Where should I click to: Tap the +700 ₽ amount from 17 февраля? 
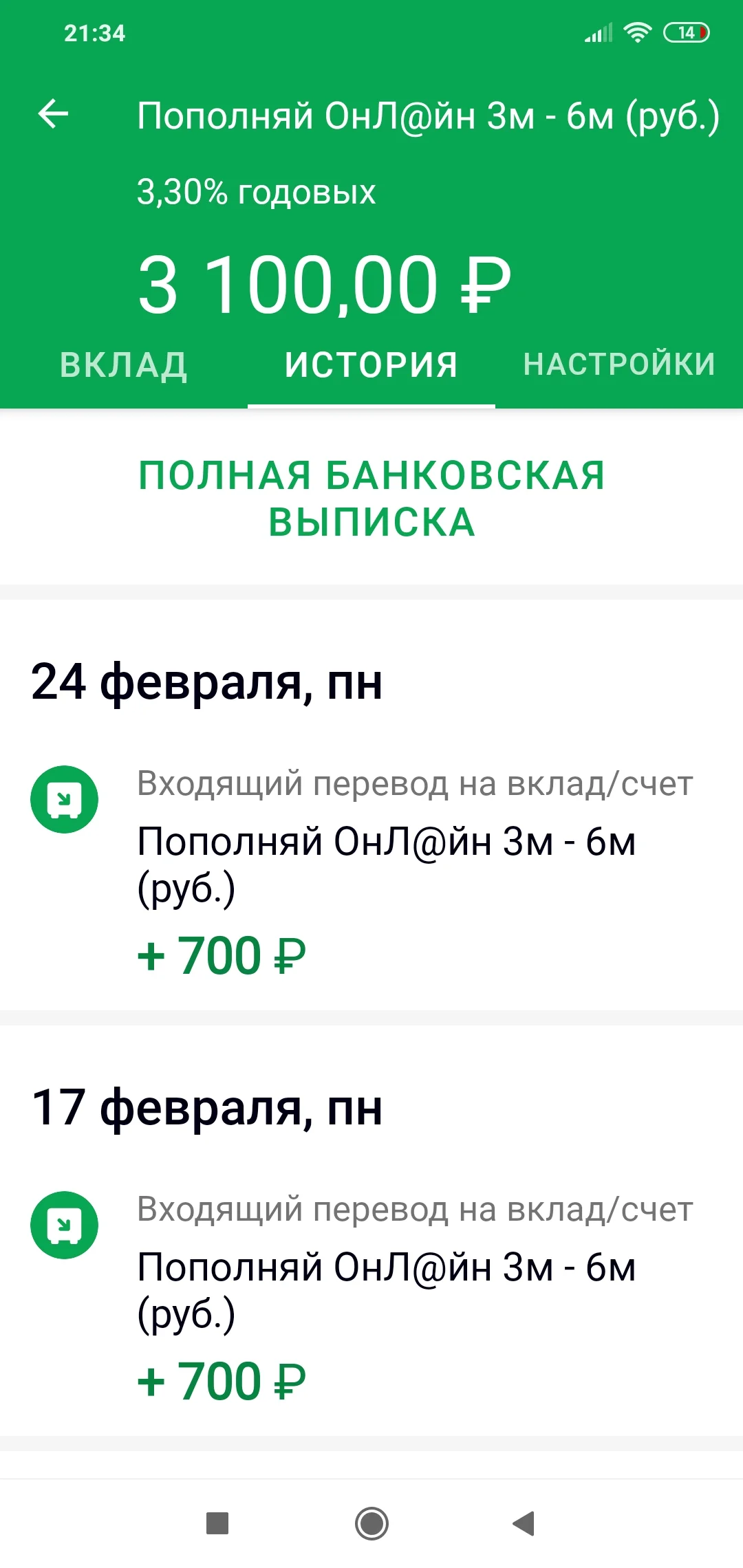pos(222,1380)
